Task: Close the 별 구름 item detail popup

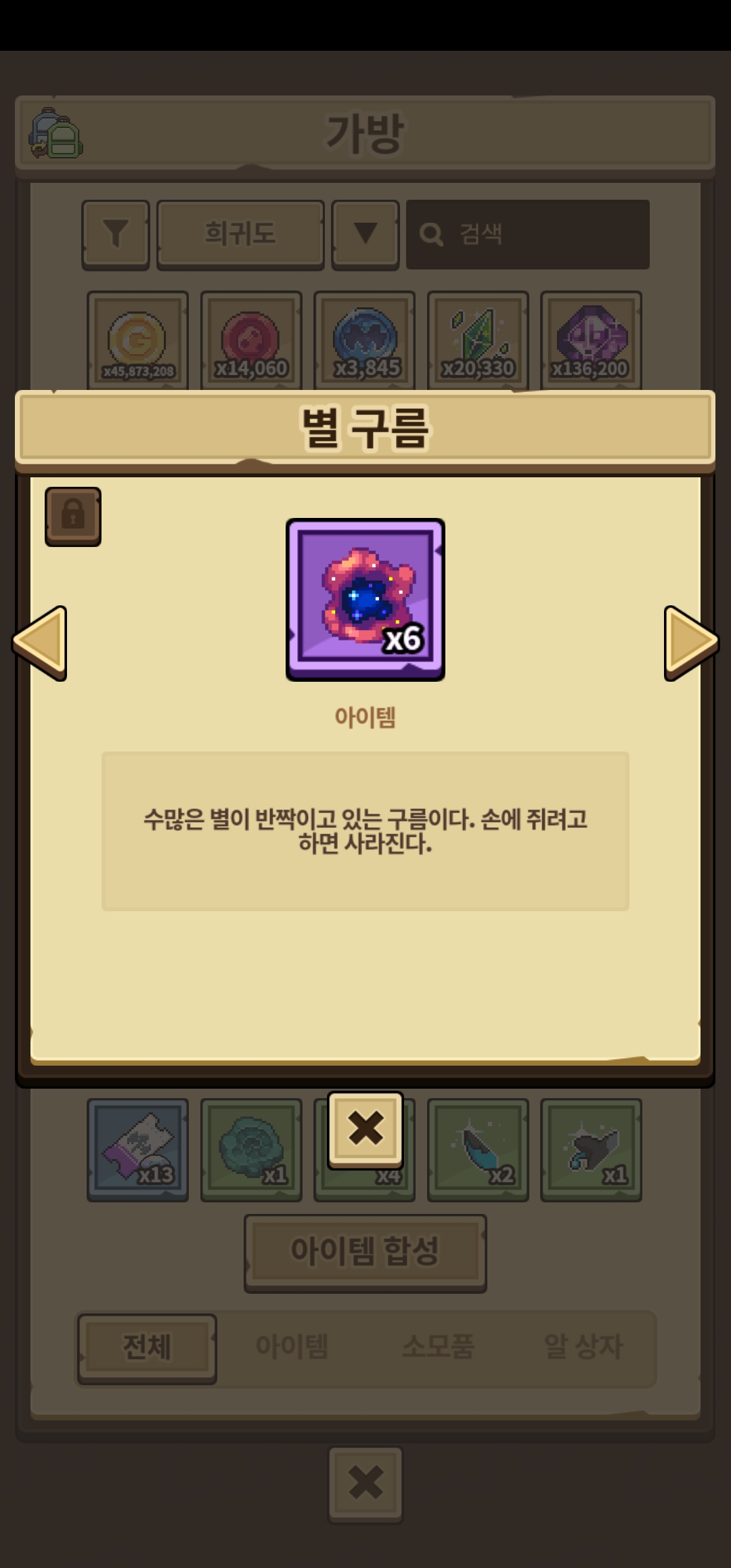Action: pyautogui.click(x=365, y=1129)
